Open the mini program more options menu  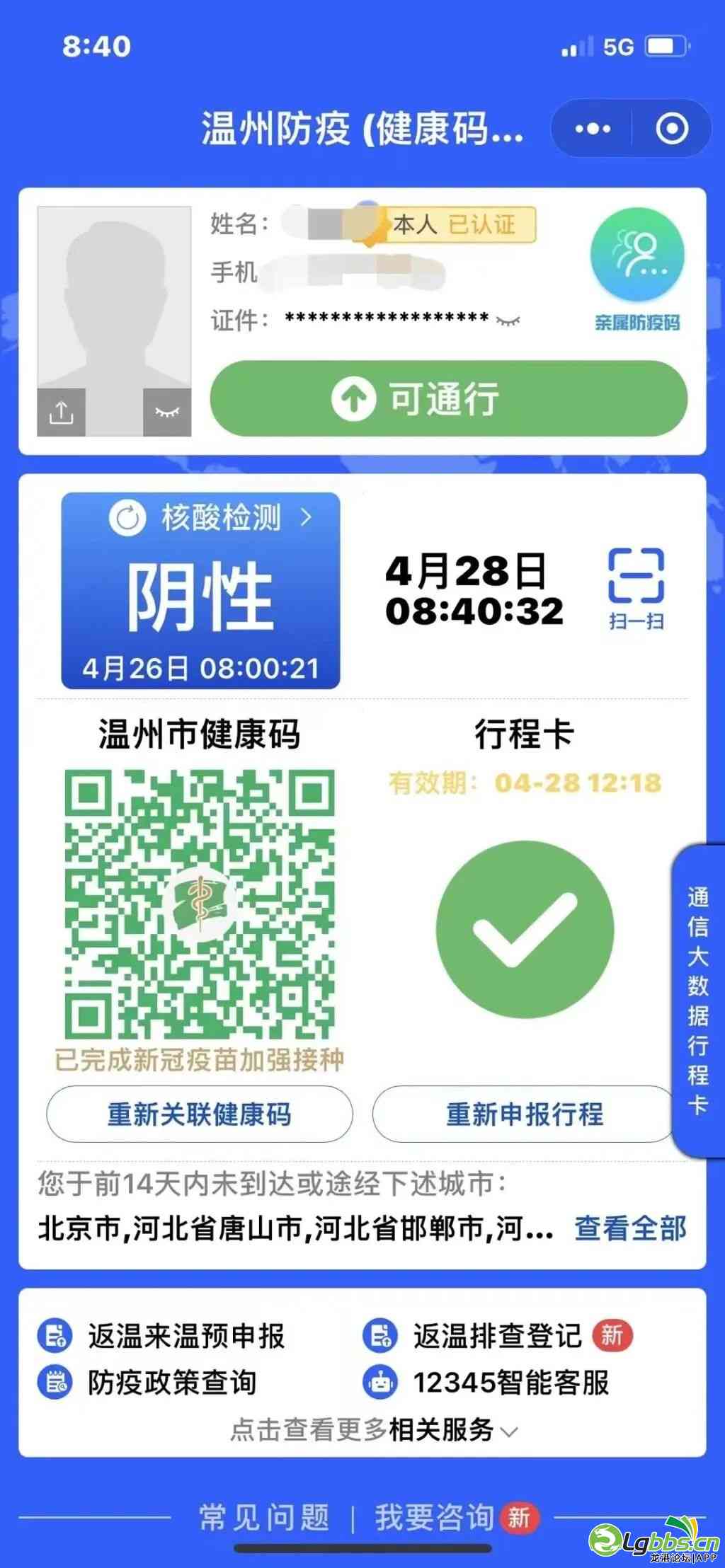pos(593,129)
